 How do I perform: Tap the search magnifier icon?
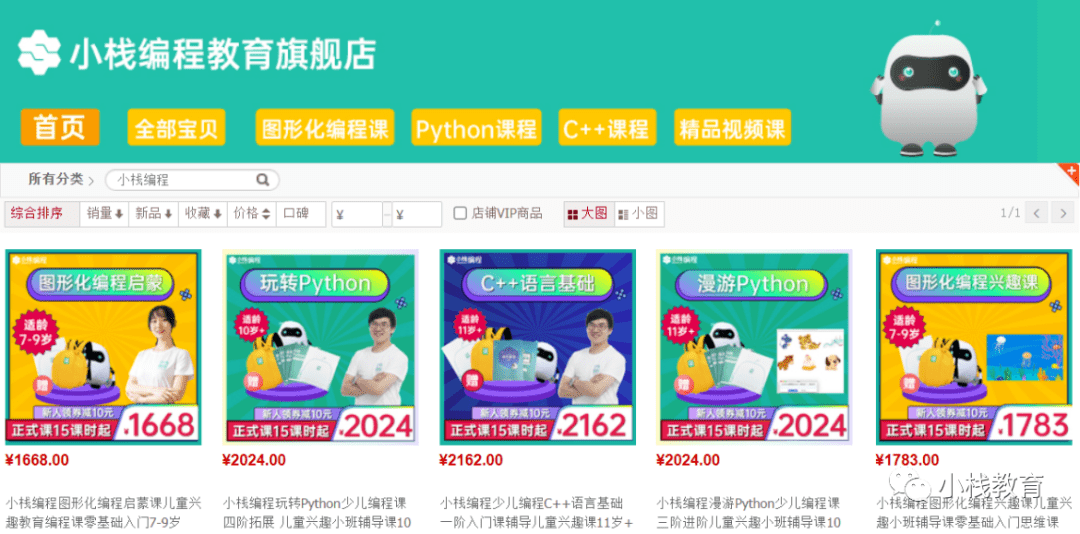click(x=263, y=180)
